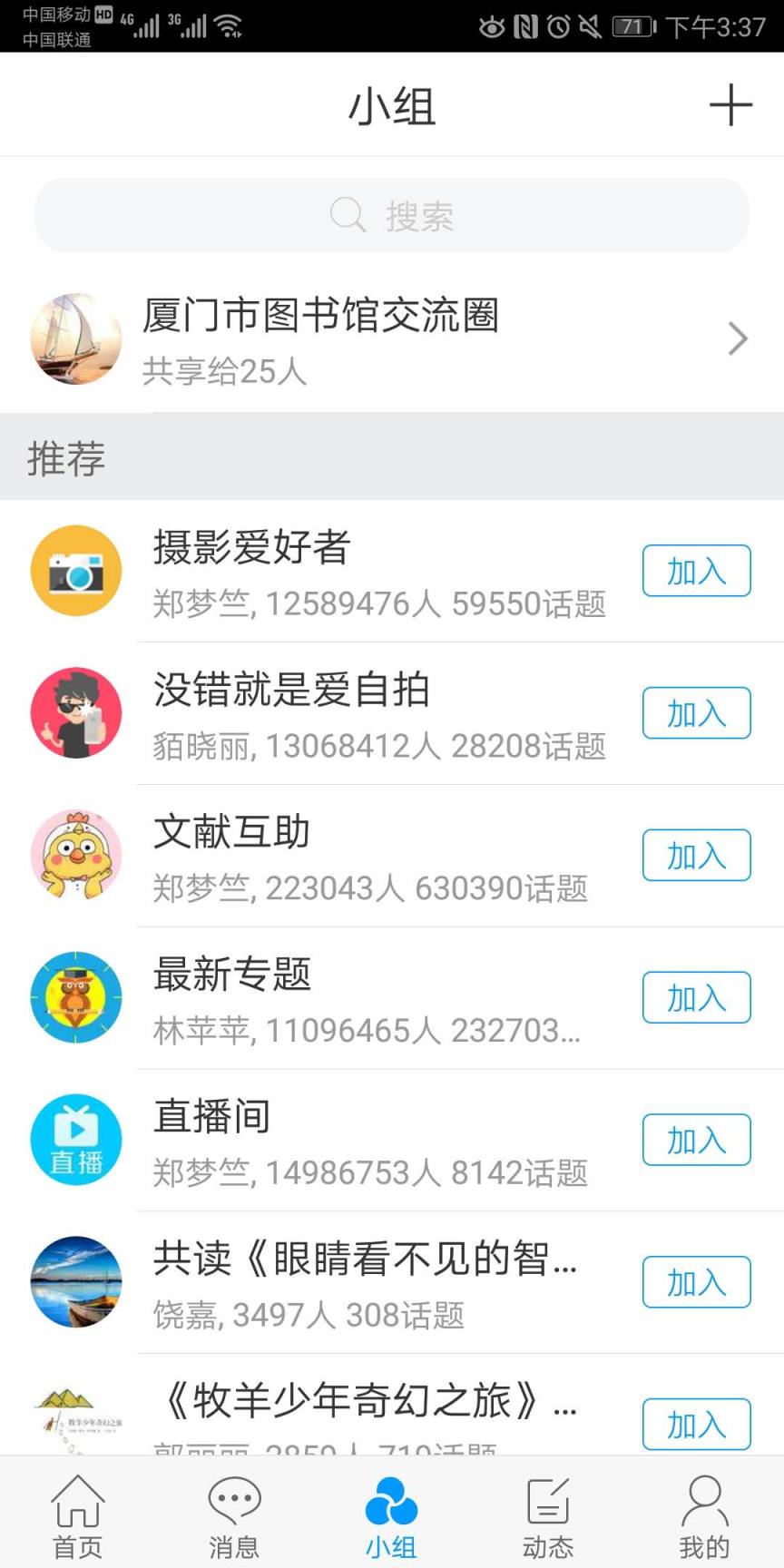This screenshot has width=784, height=1568.
Task: Join the 摄影爱好者 group
Action: pos(695,571)
